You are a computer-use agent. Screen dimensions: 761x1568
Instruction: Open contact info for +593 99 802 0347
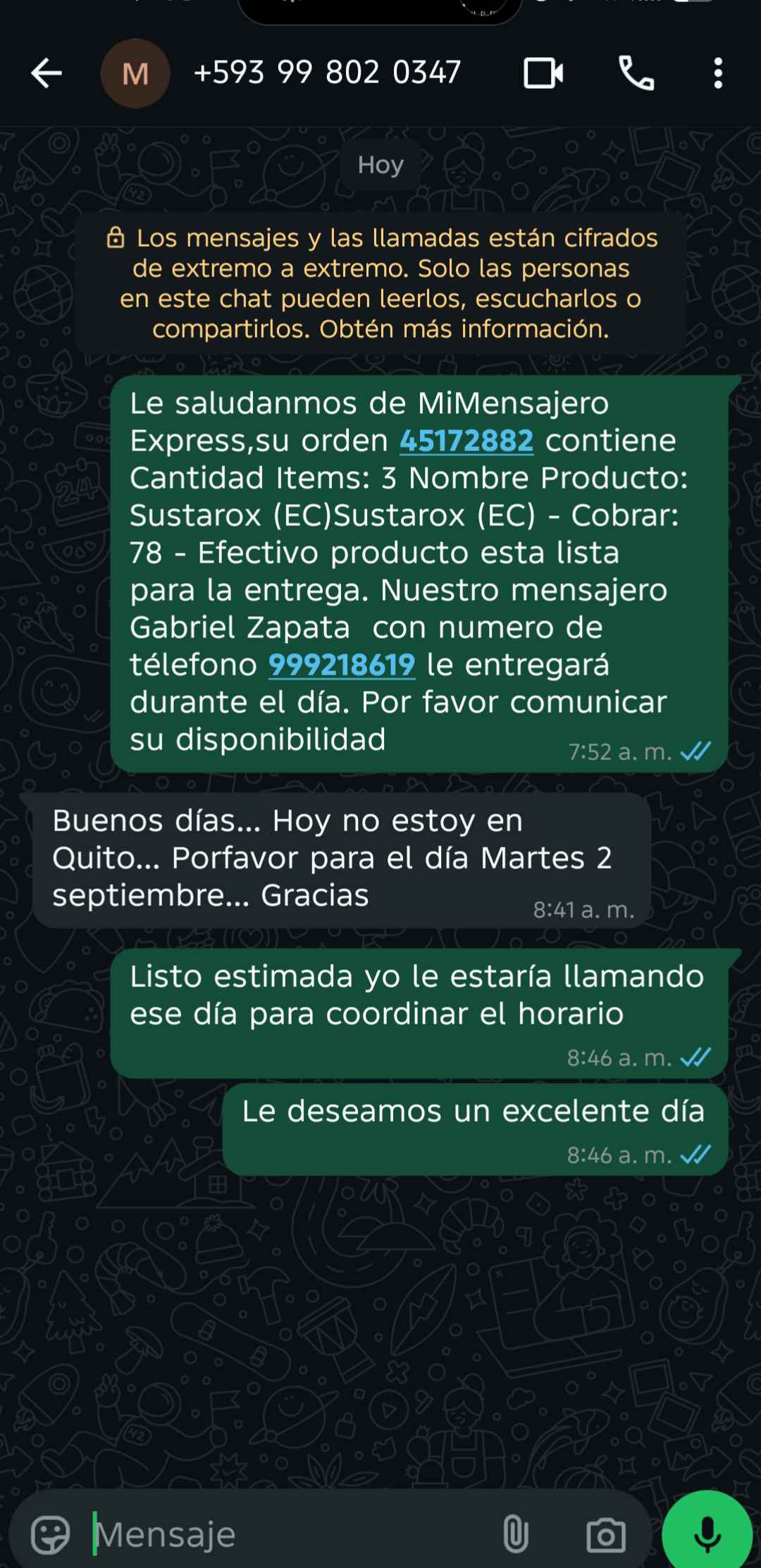pyautogui.click(x=327, y=73)
